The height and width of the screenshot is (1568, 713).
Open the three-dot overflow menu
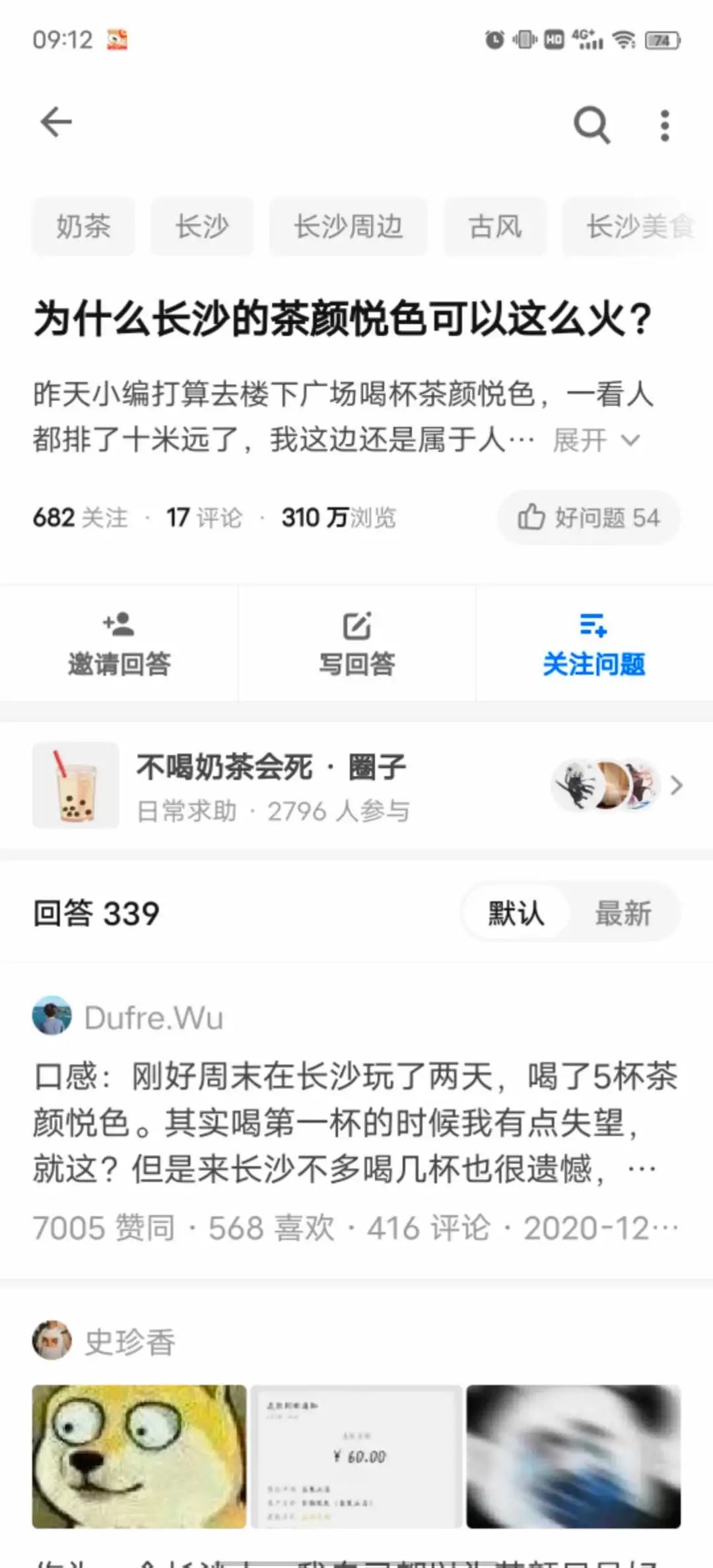click(664, 125)
